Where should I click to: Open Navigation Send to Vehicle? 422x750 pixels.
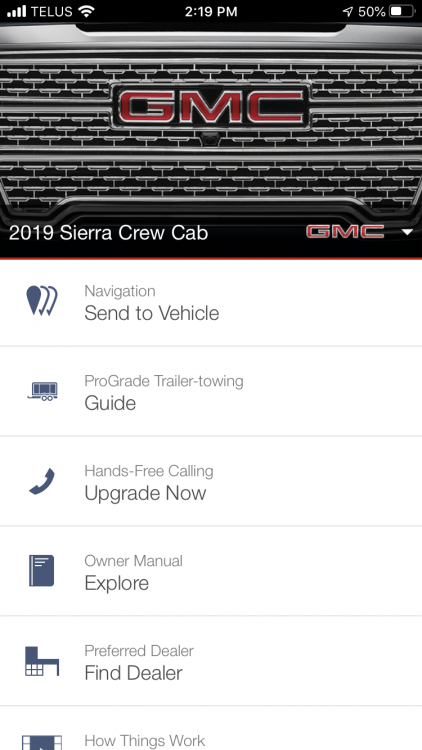coord(211,302)
